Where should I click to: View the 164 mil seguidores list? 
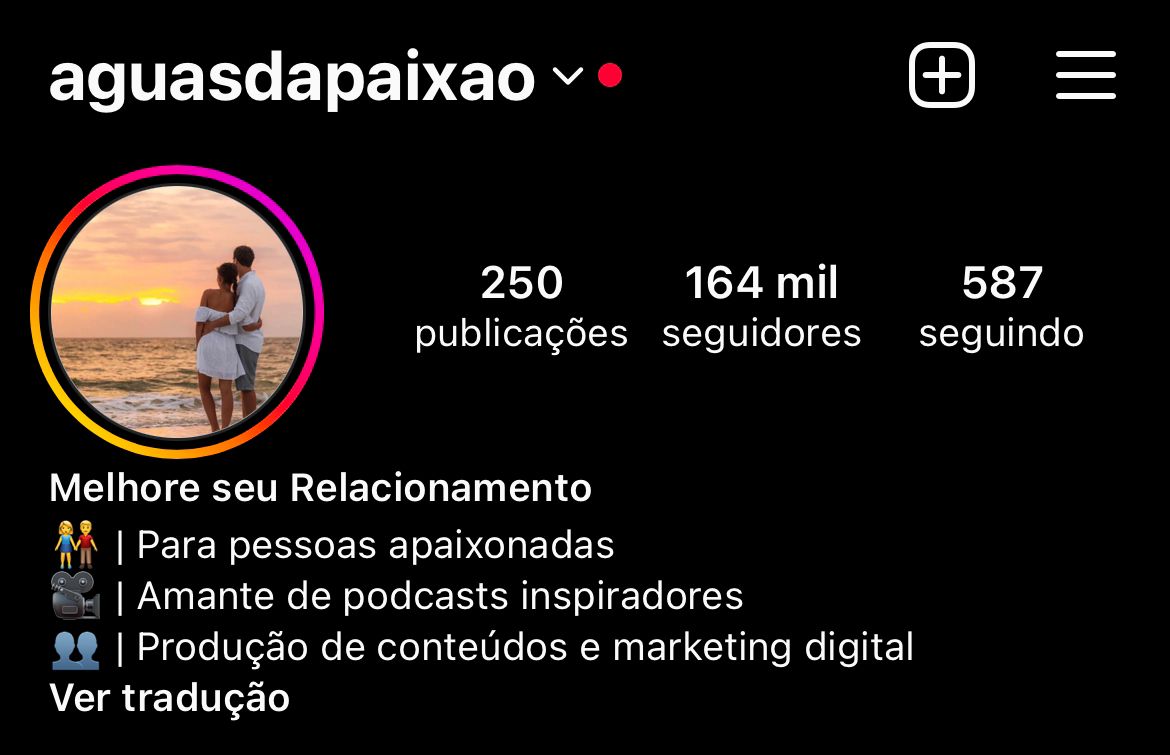click(x=761, y=307)
